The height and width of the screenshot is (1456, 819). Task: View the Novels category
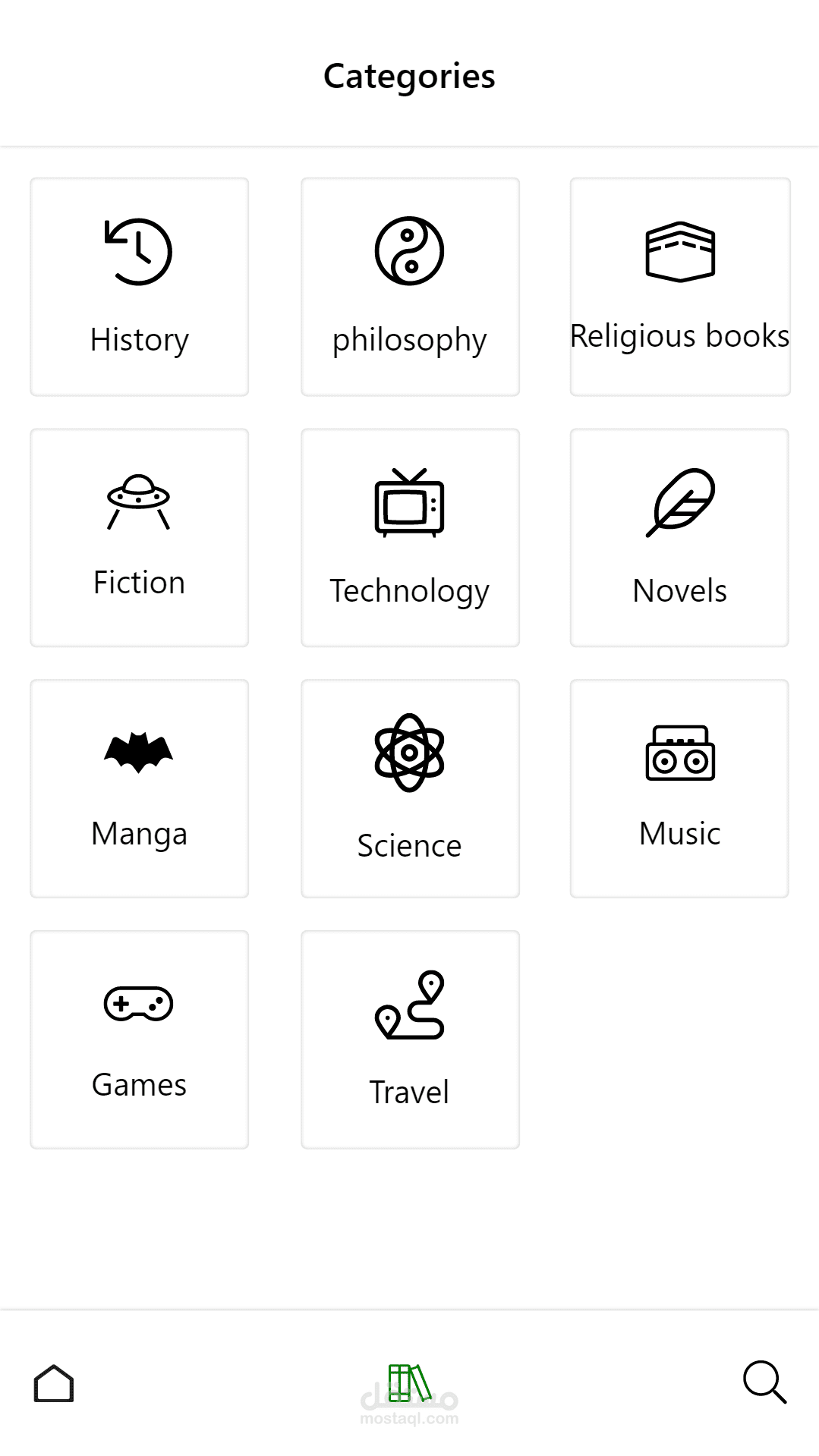coord(679,537)
